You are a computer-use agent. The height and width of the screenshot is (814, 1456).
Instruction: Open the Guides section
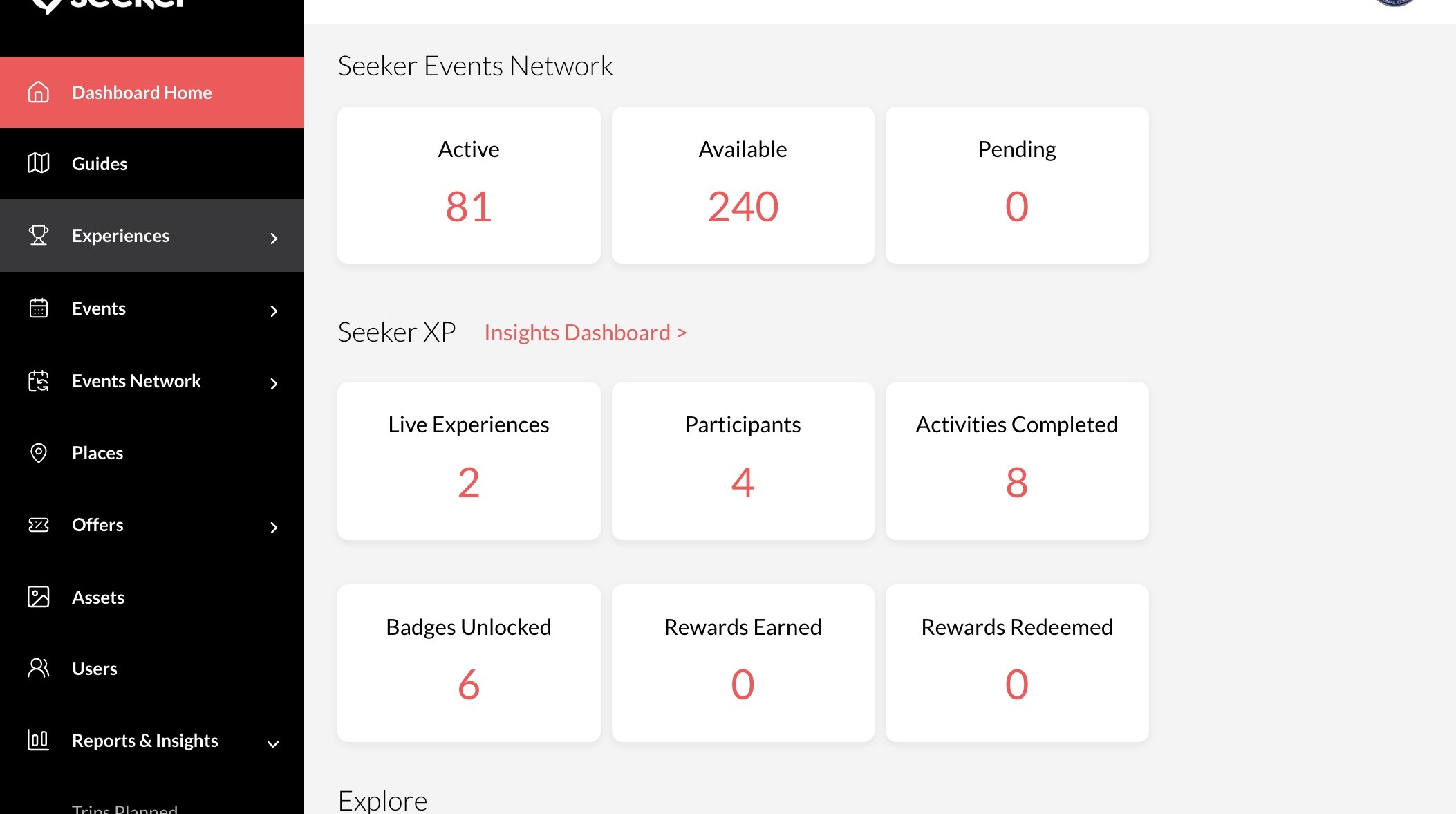[100, 164]
